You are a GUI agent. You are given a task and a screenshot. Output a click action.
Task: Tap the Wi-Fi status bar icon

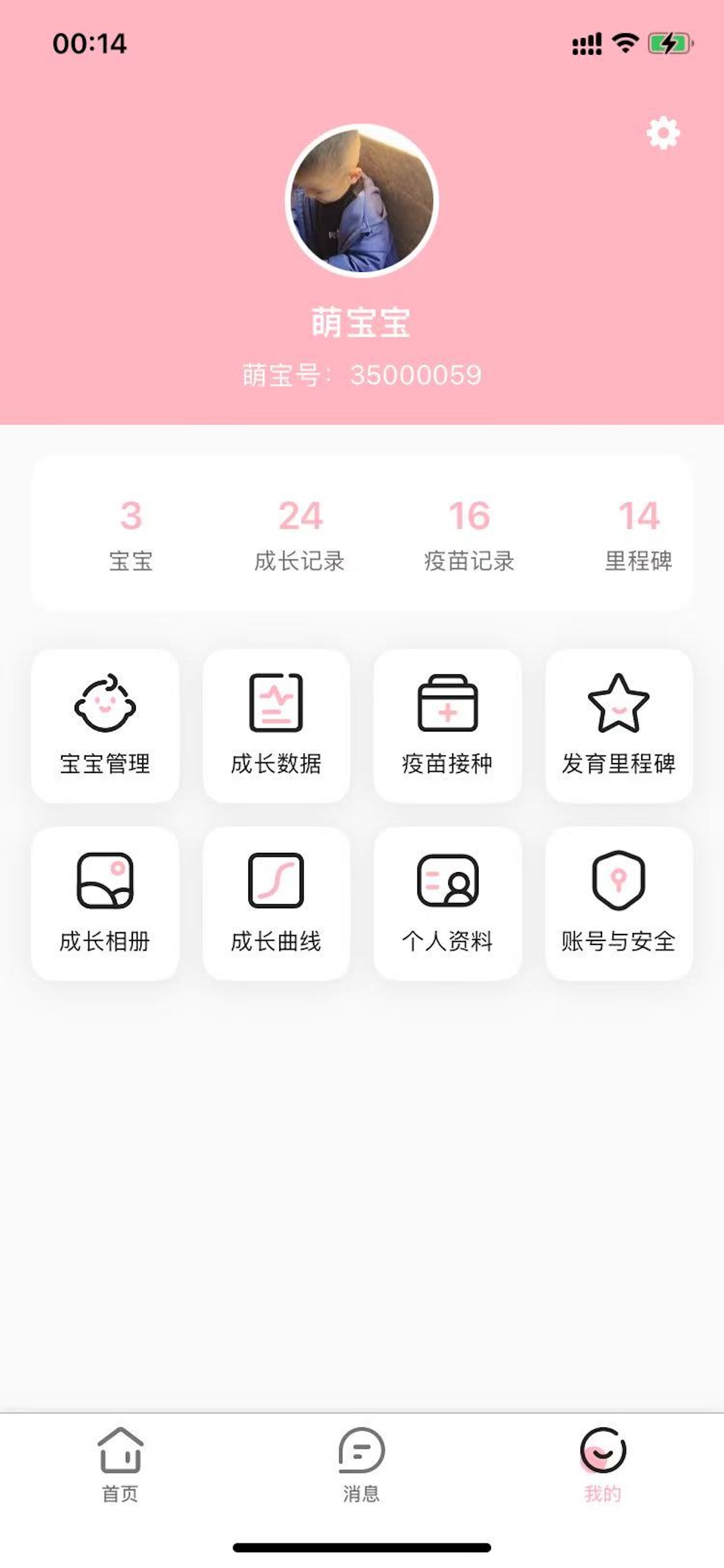coord(625,42)
